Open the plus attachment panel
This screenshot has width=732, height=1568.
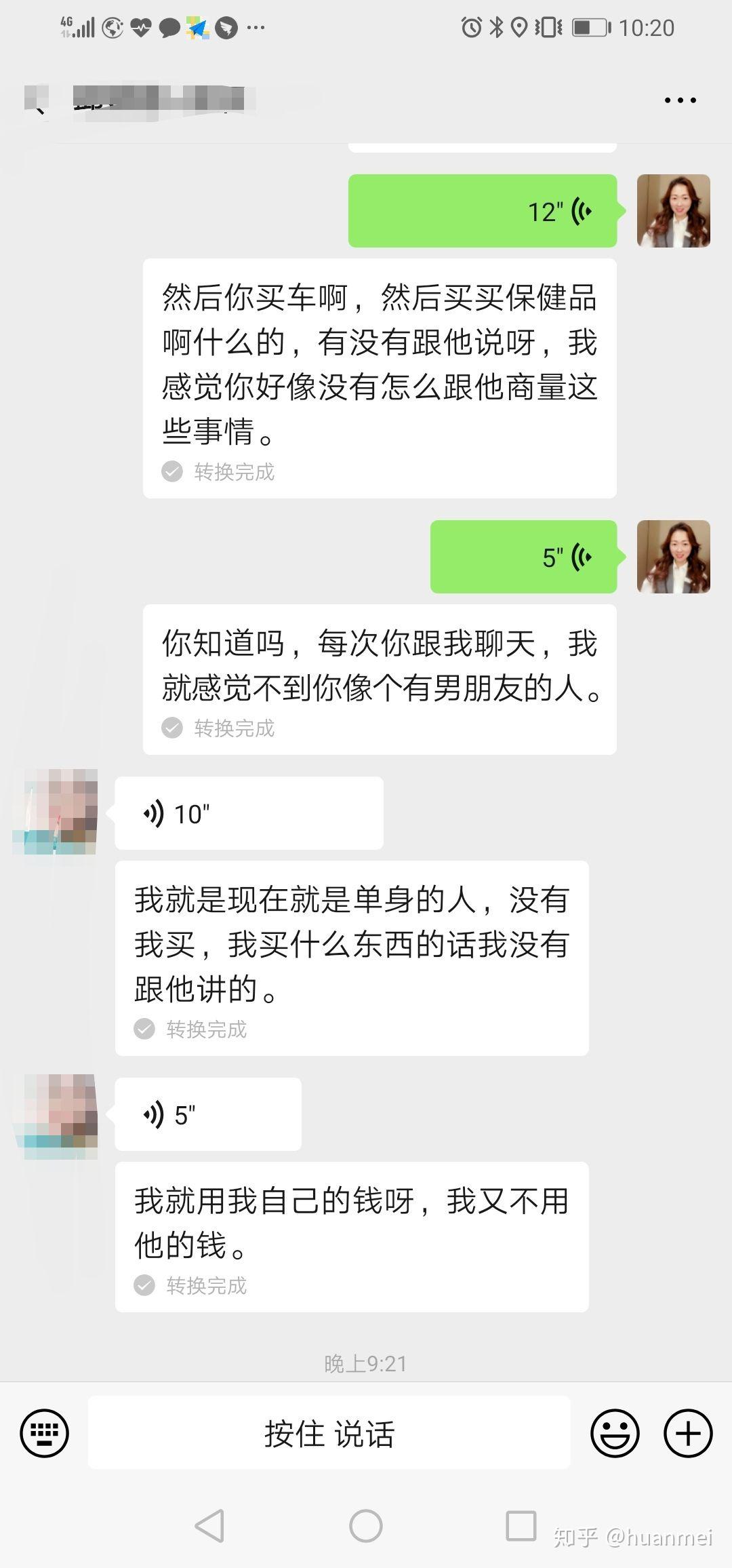(688, 1433)
